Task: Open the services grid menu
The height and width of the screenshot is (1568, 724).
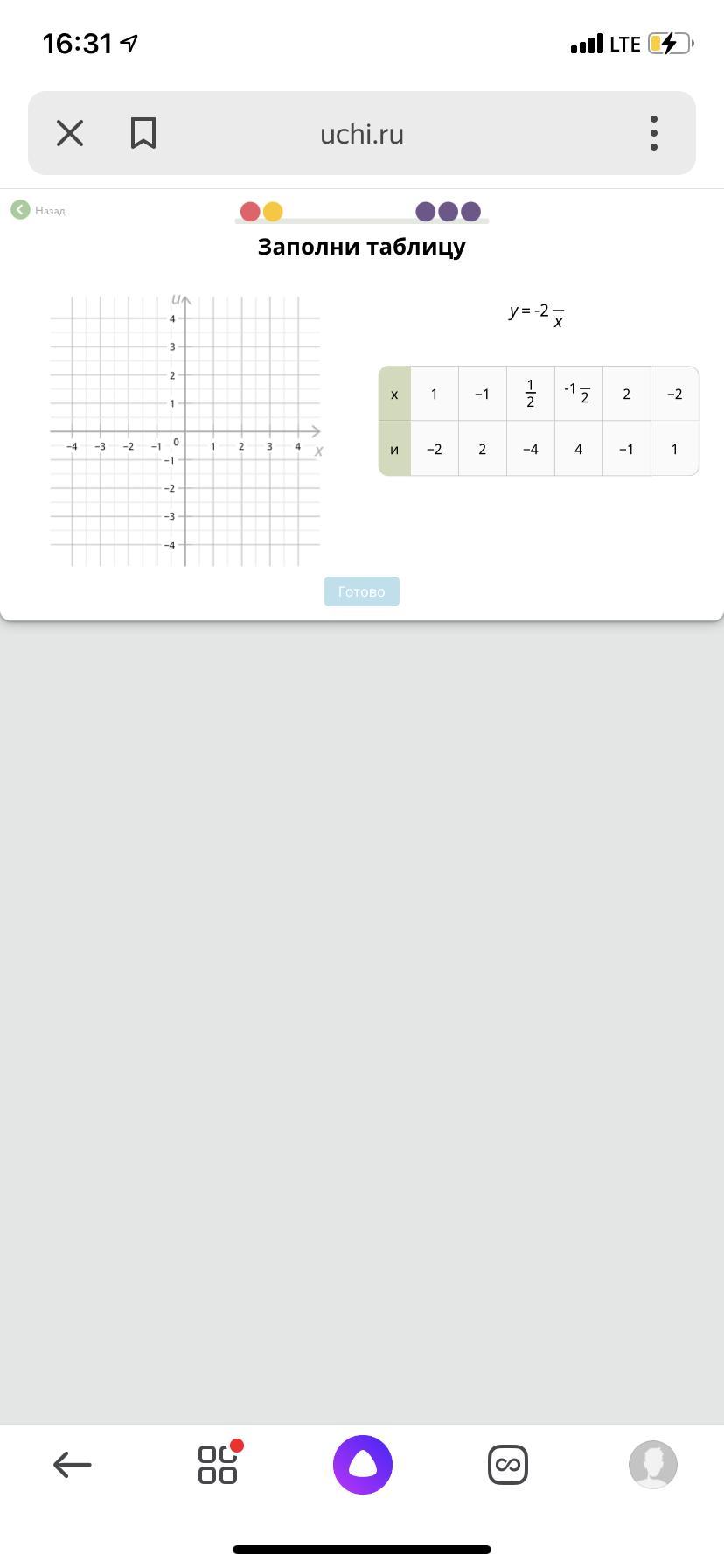Action: pyautogui.click(x=218, y=1465)
